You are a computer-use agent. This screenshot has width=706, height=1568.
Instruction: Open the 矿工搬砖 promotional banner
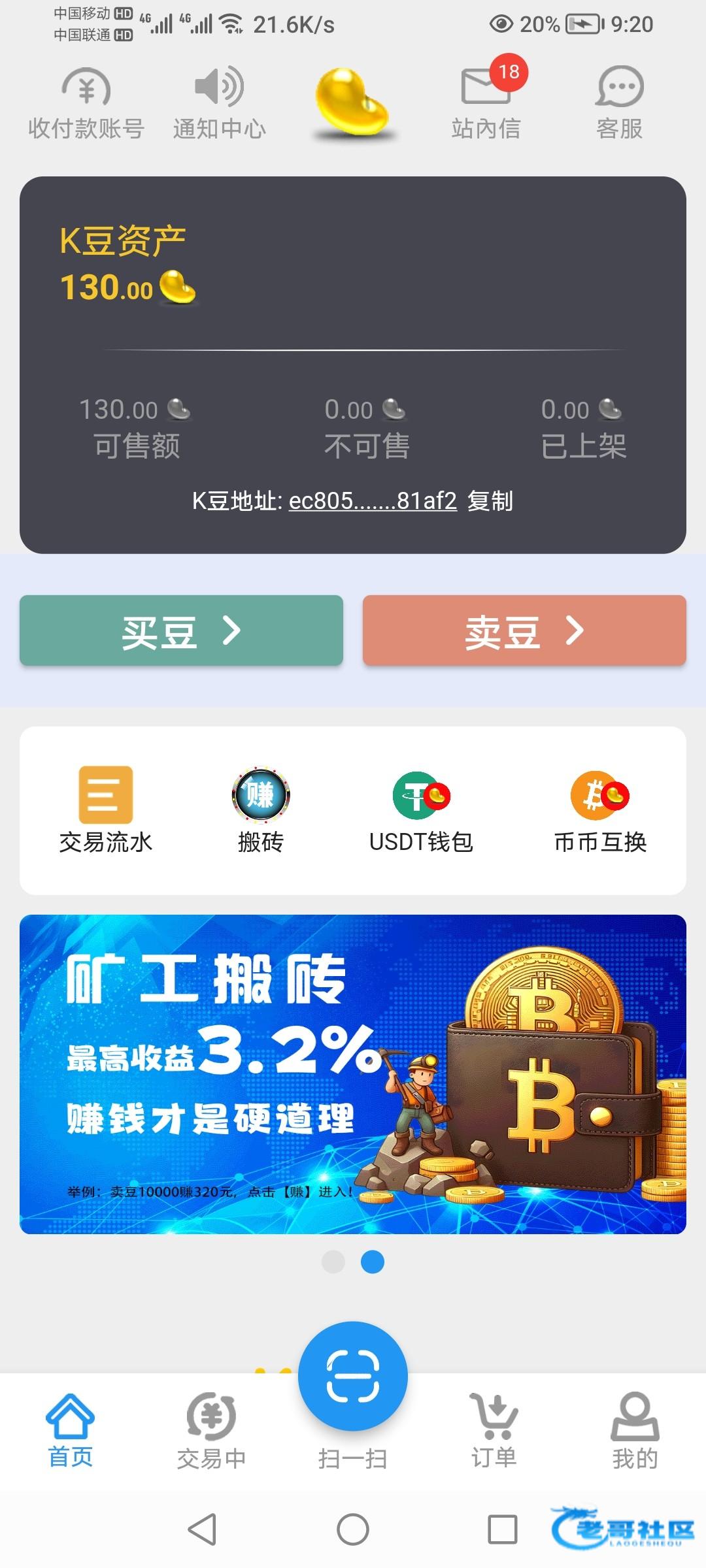[353, 1074]
